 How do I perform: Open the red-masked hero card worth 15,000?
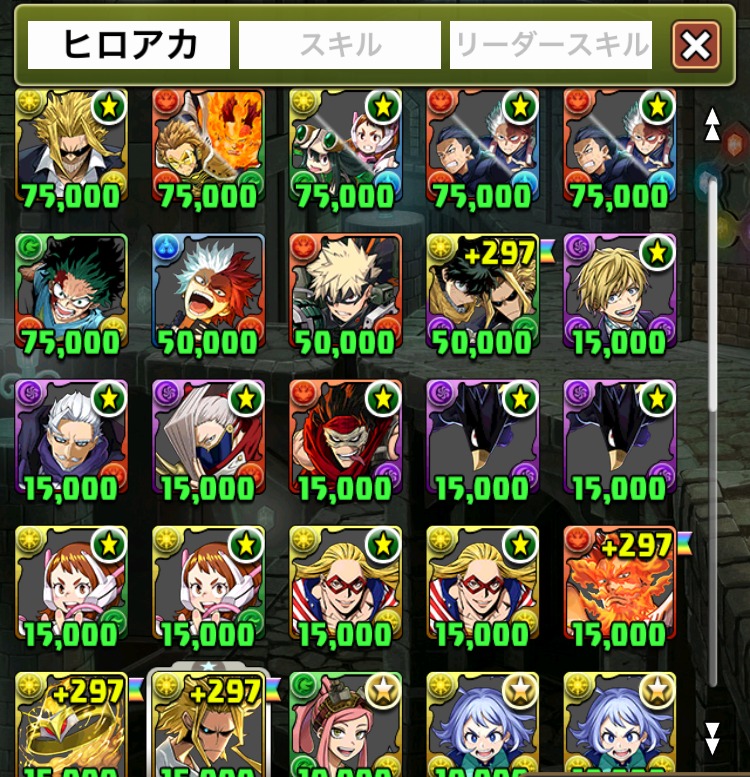pos(345,440)
